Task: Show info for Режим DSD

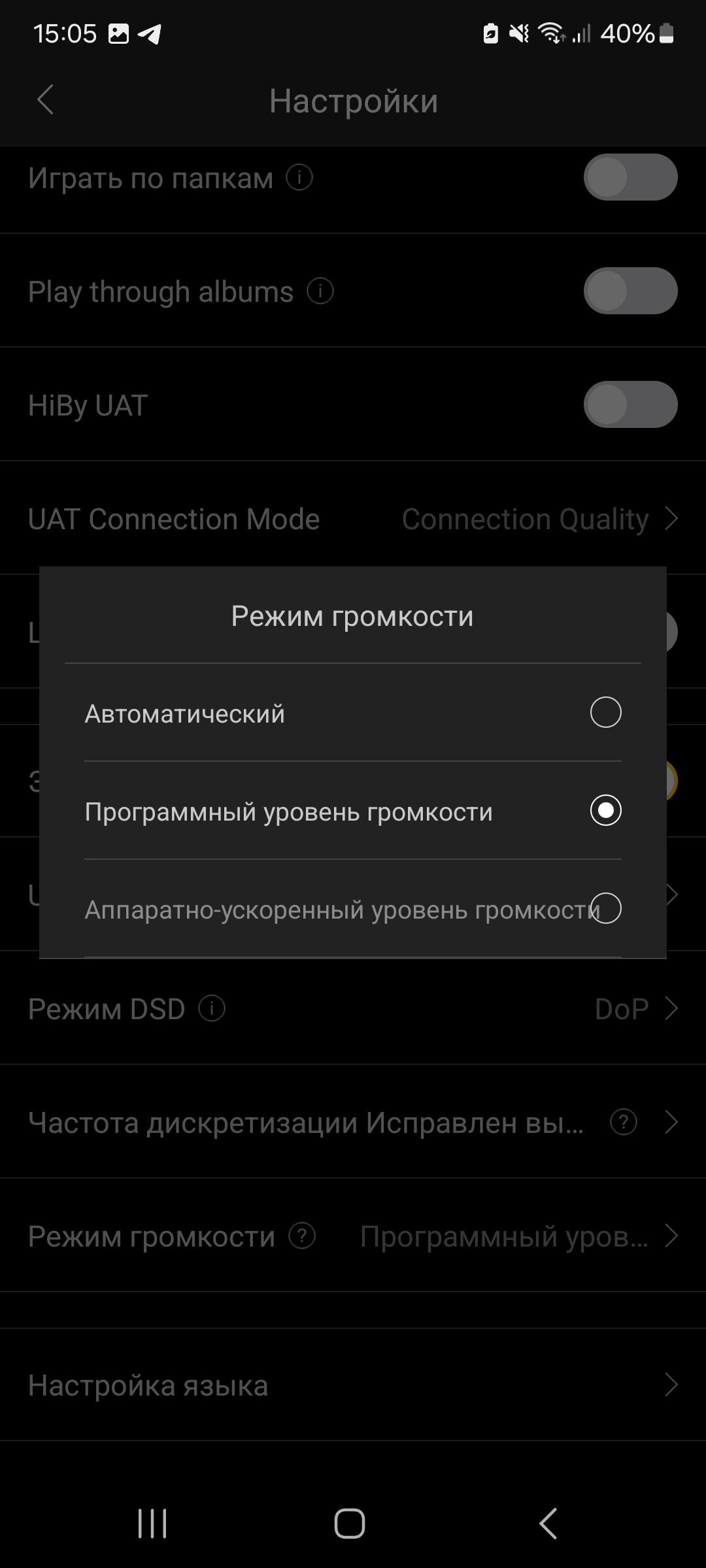Action: (212, 1008)
